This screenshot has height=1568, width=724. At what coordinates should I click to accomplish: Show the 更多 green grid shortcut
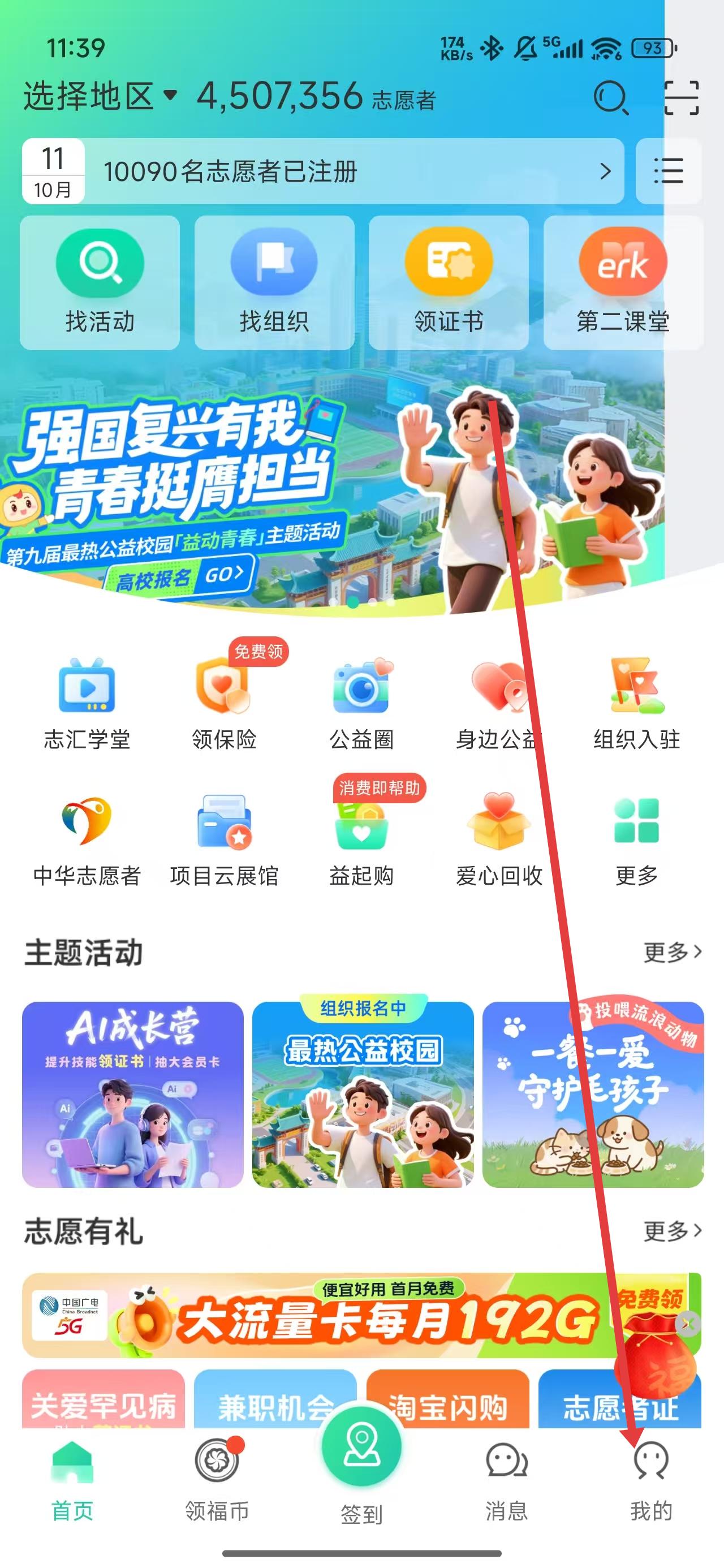[x=636, y=839]
